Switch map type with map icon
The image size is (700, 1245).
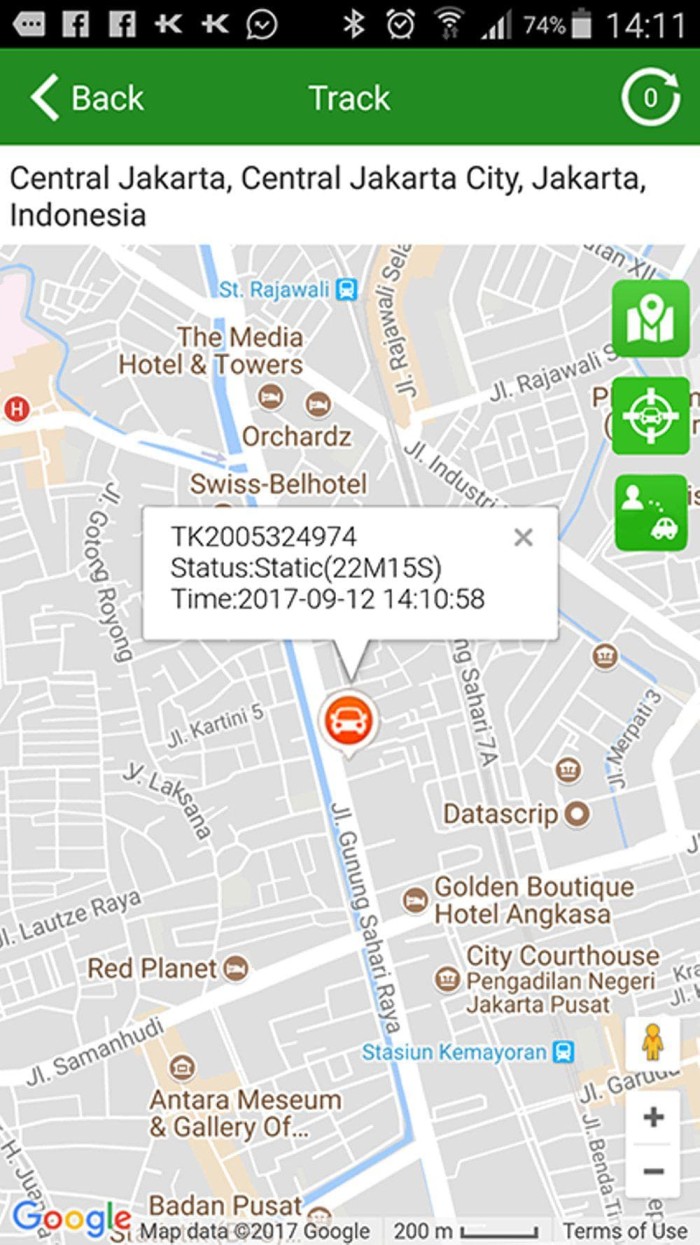point(651,319)
